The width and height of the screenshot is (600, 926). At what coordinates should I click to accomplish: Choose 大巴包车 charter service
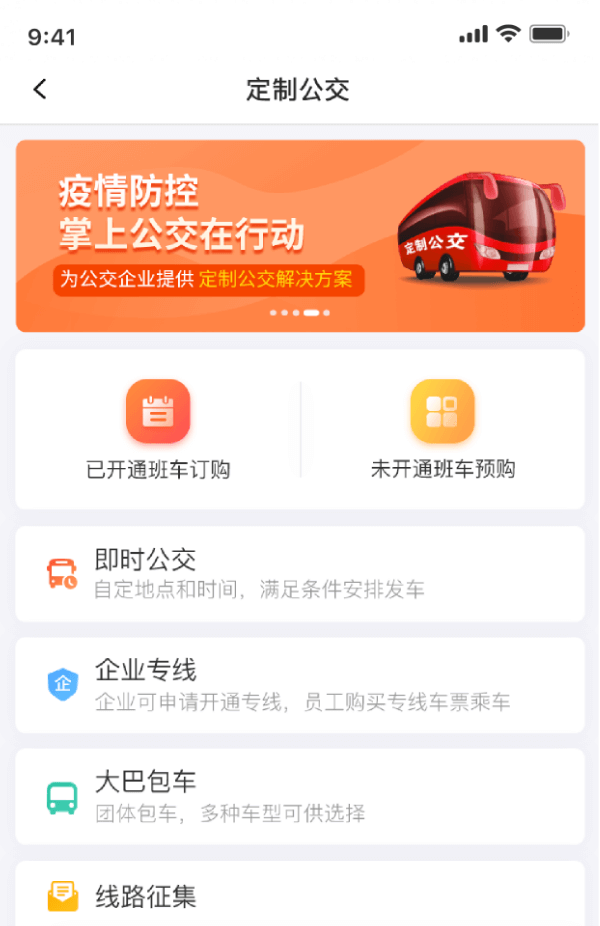pyautogui.click(x=300, y=796)
